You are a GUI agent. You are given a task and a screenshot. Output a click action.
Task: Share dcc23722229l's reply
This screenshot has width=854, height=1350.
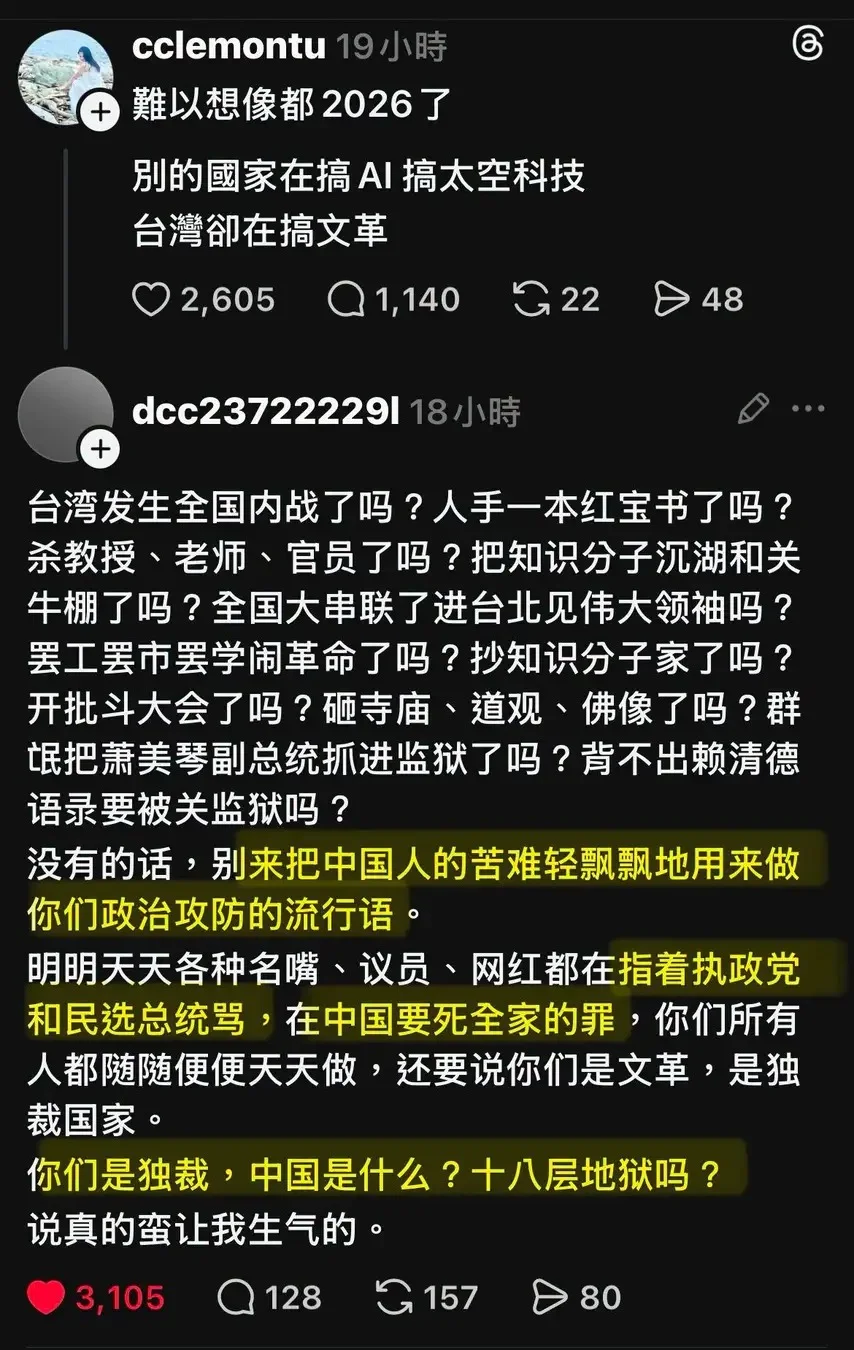550,1297
